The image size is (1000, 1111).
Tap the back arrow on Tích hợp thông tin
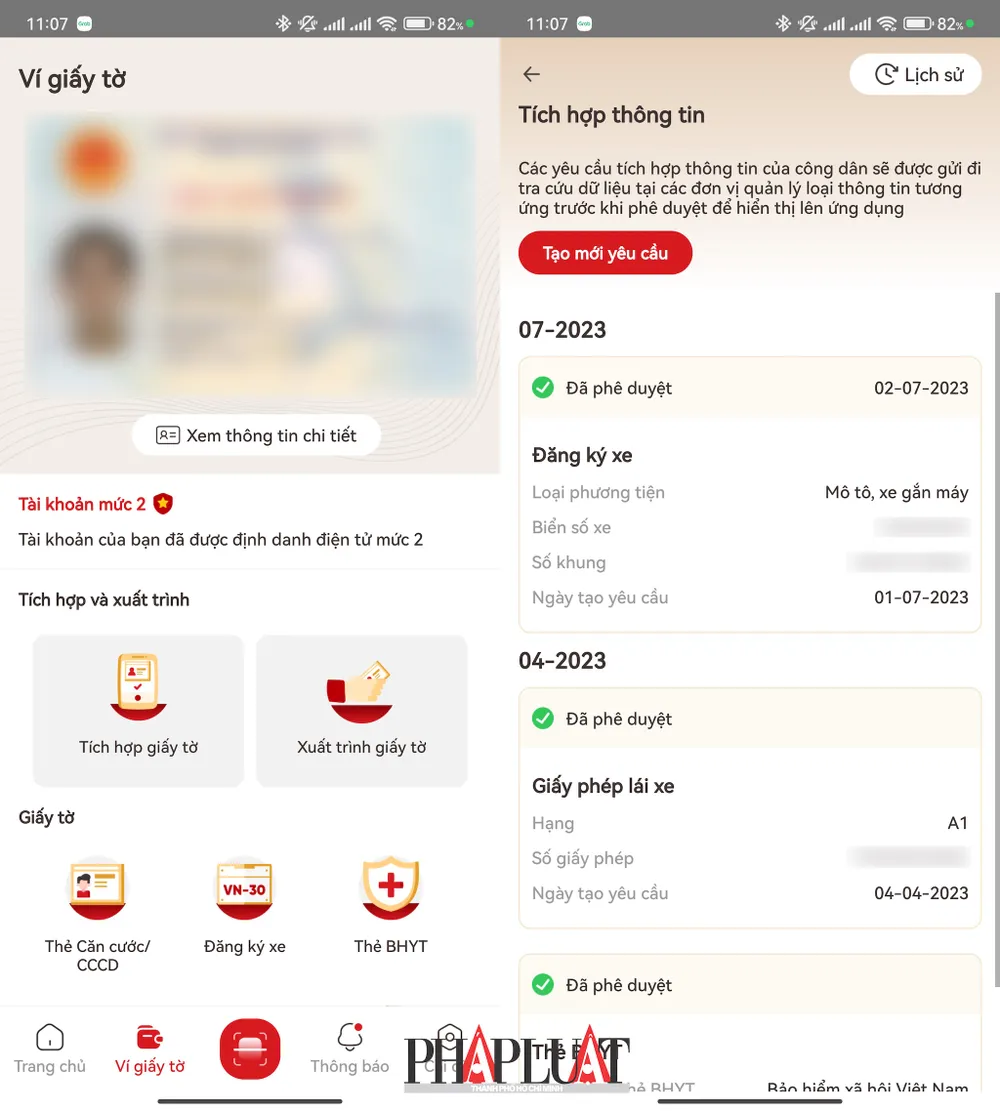(x=531, y=74)
